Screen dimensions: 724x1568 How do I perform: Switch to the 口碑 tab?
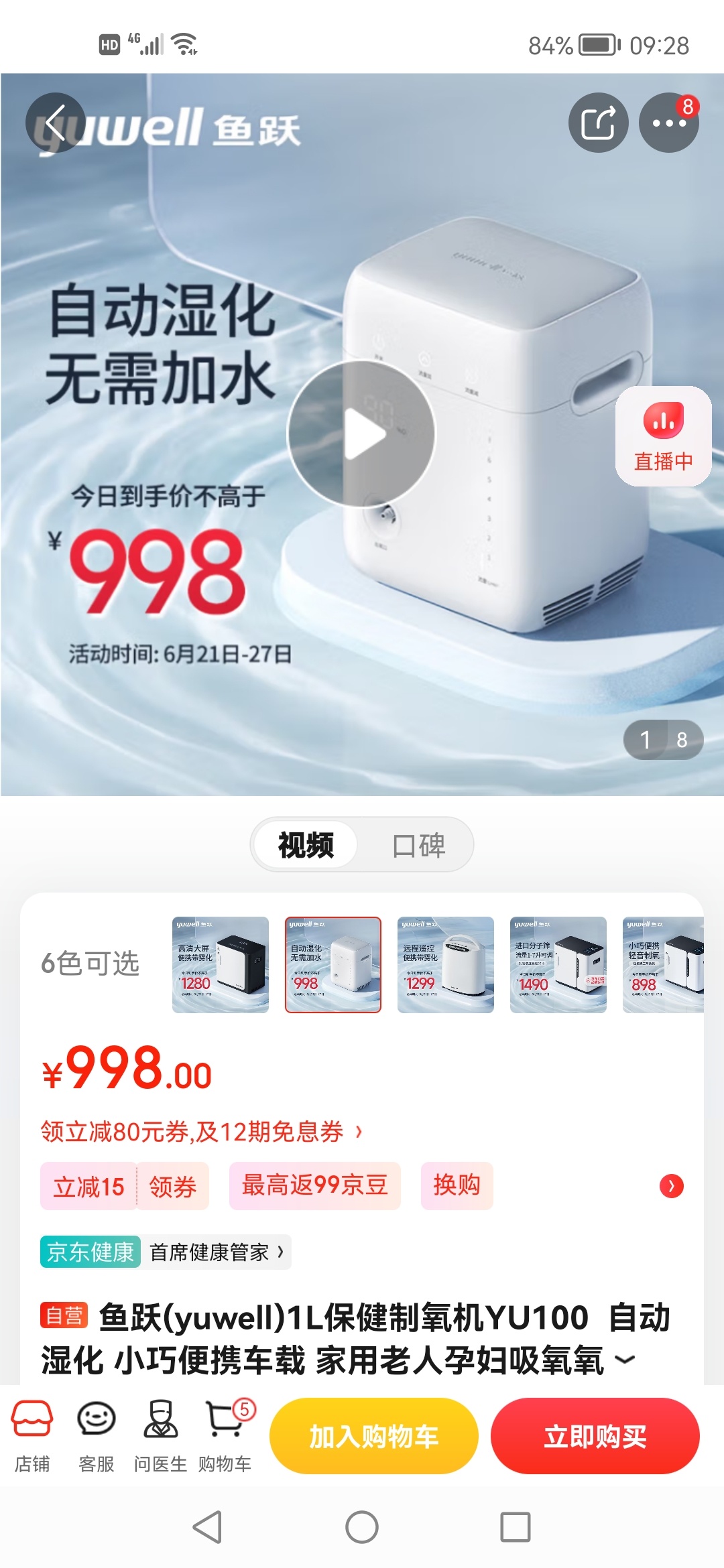click(x=418, y=845)
